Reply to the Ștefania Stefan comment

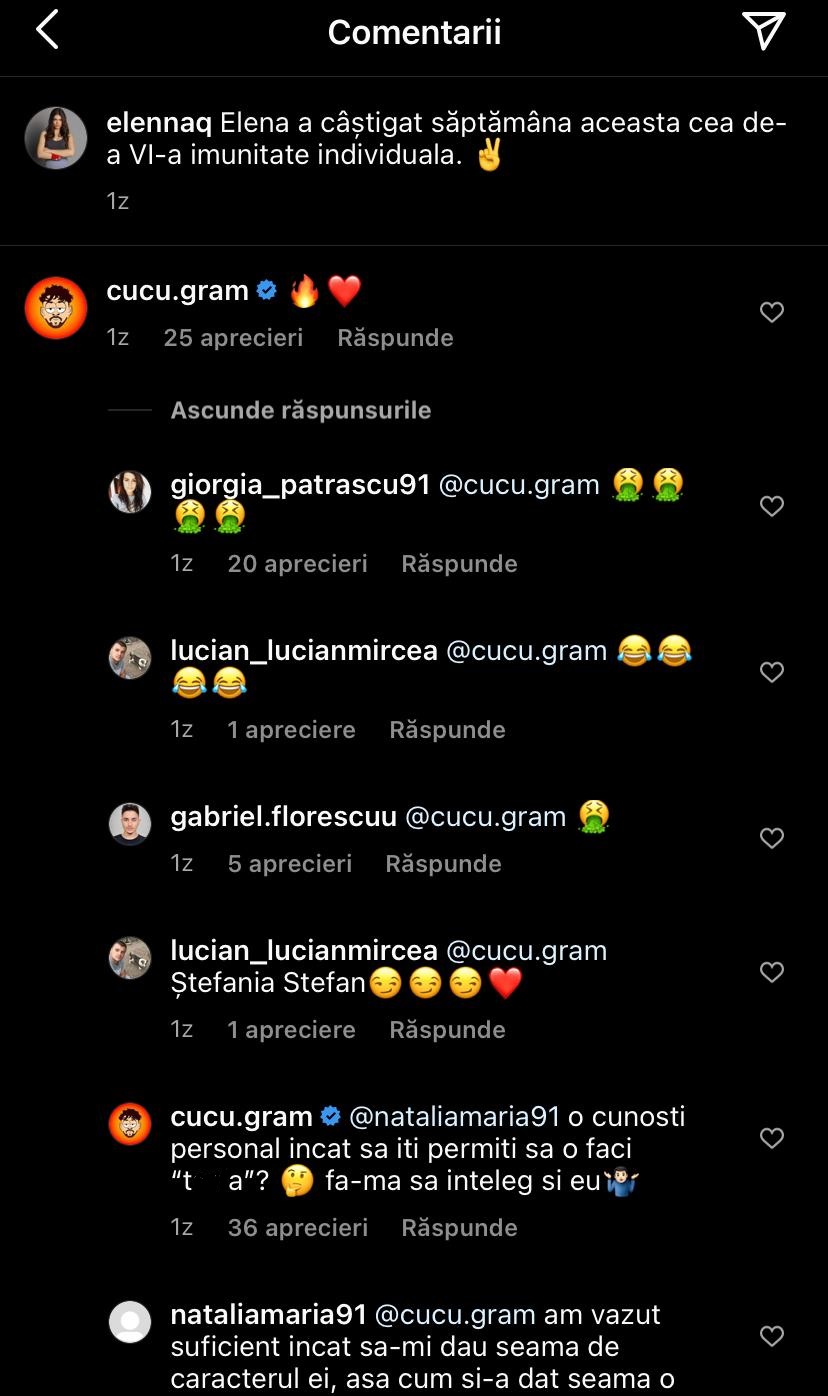coord(447,1030)
